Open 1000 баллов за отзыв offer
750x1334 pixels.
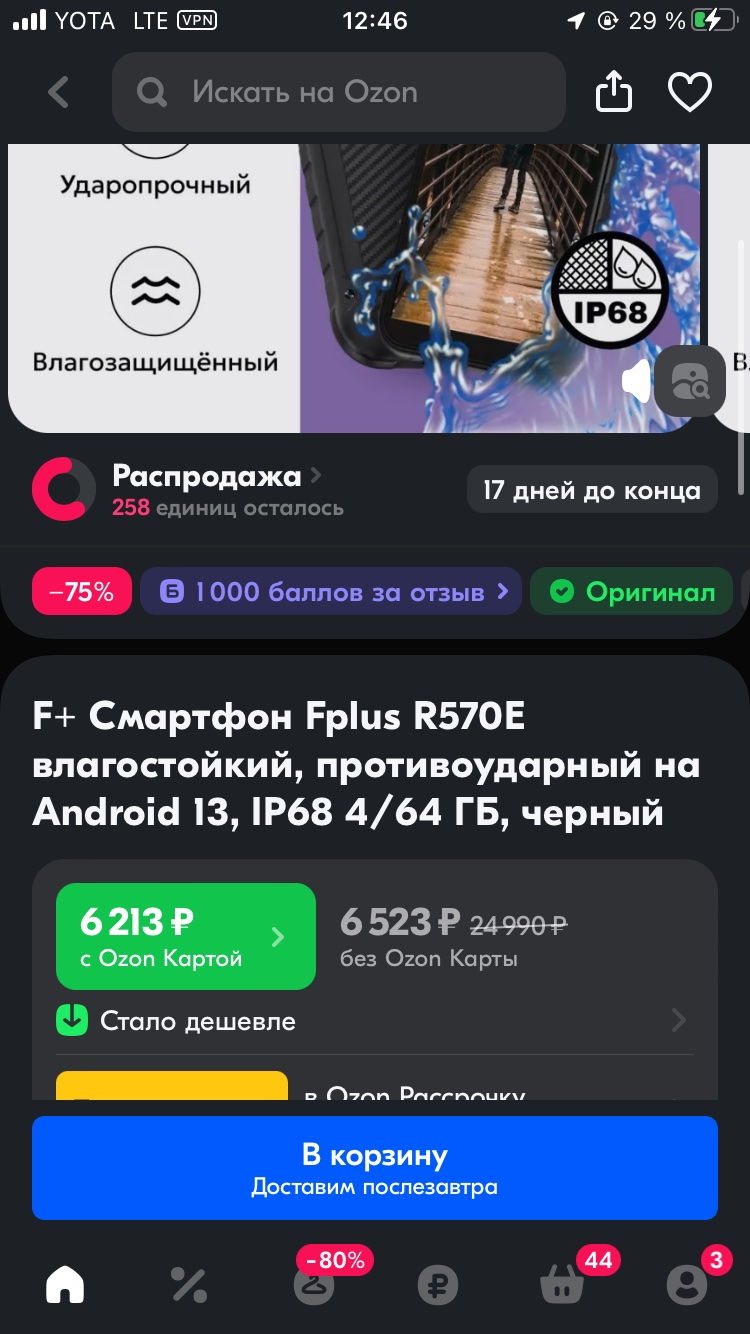(330, 592)
